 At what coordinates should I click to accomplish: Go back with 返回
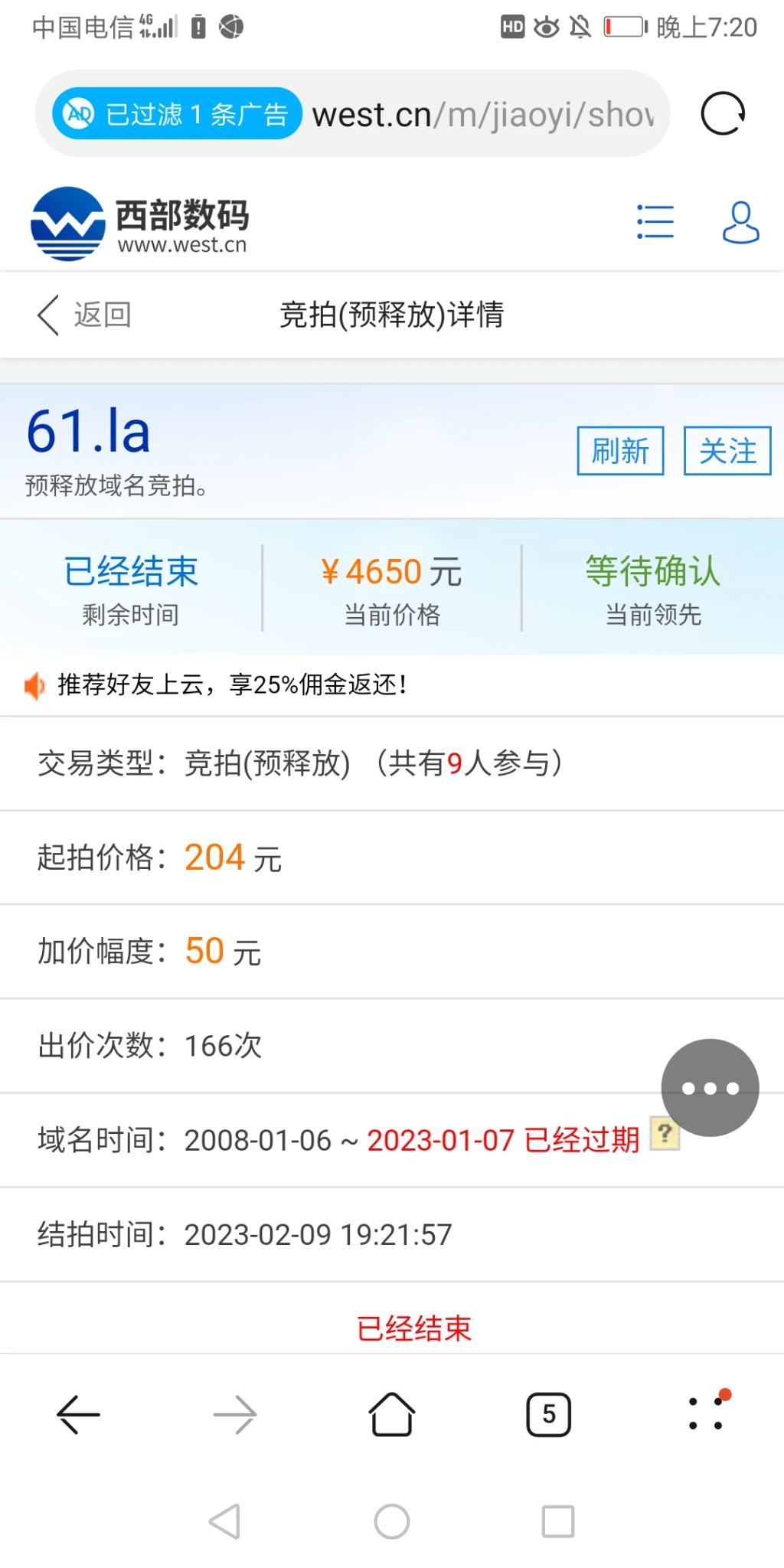[x=84, y=315]
